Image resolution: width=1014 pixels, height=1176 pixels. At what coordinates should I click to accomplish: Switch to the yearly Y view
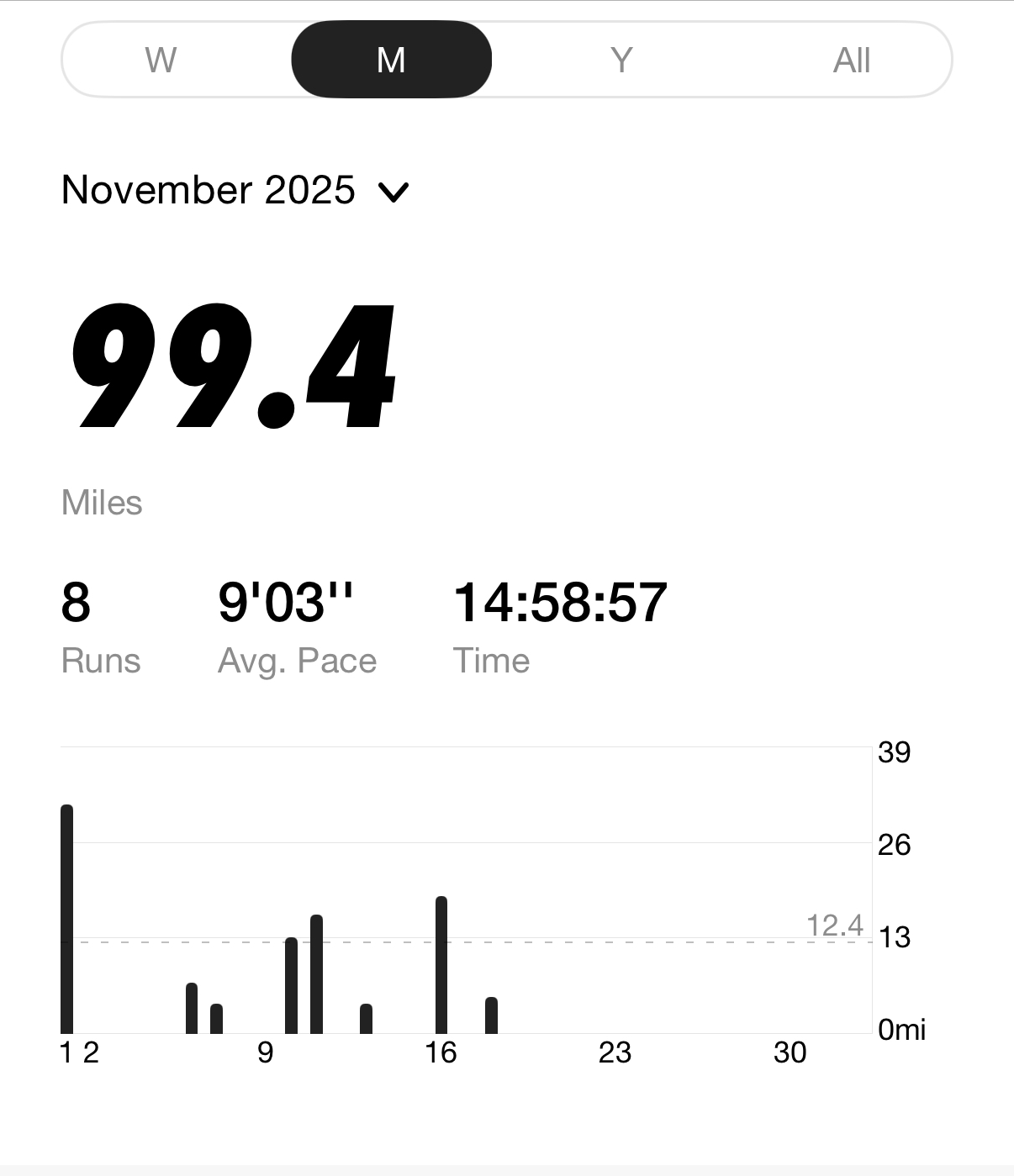621,61
